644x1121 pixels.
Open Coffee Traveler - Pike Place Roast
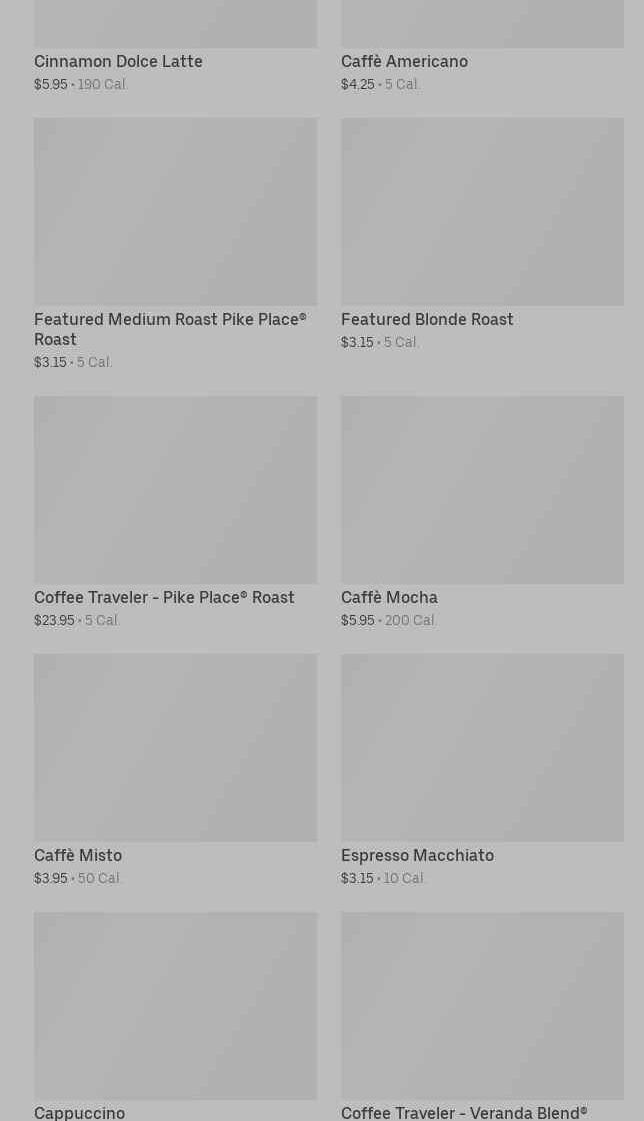175,513
